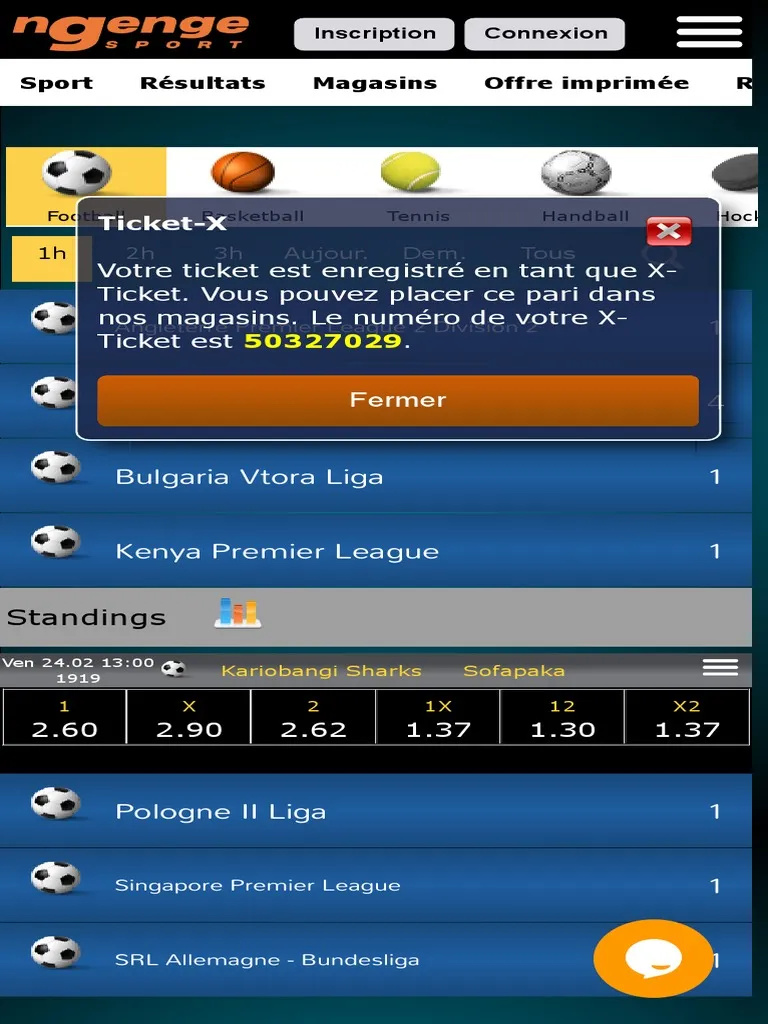Screen dimensions: 768x1024
Task: Toggle the 1X double chance odds selection
Action: click(437, 716)
